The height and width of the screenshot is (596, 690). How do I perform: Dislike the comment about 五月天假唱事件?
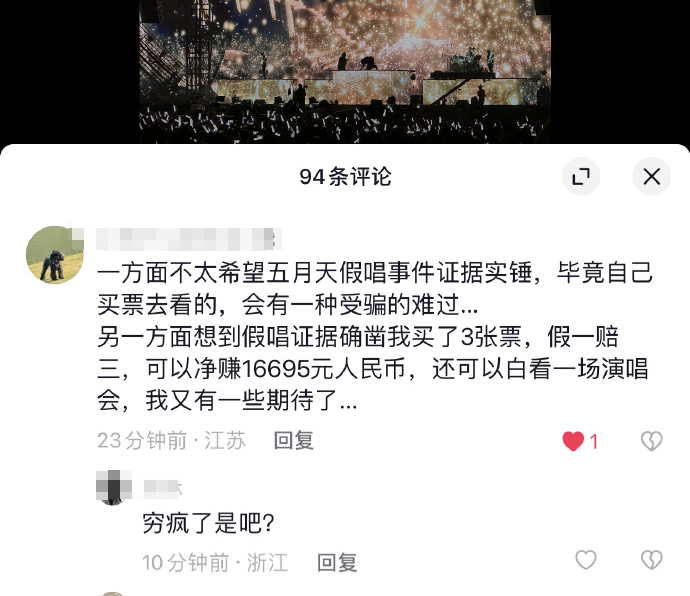pos(651,441)
